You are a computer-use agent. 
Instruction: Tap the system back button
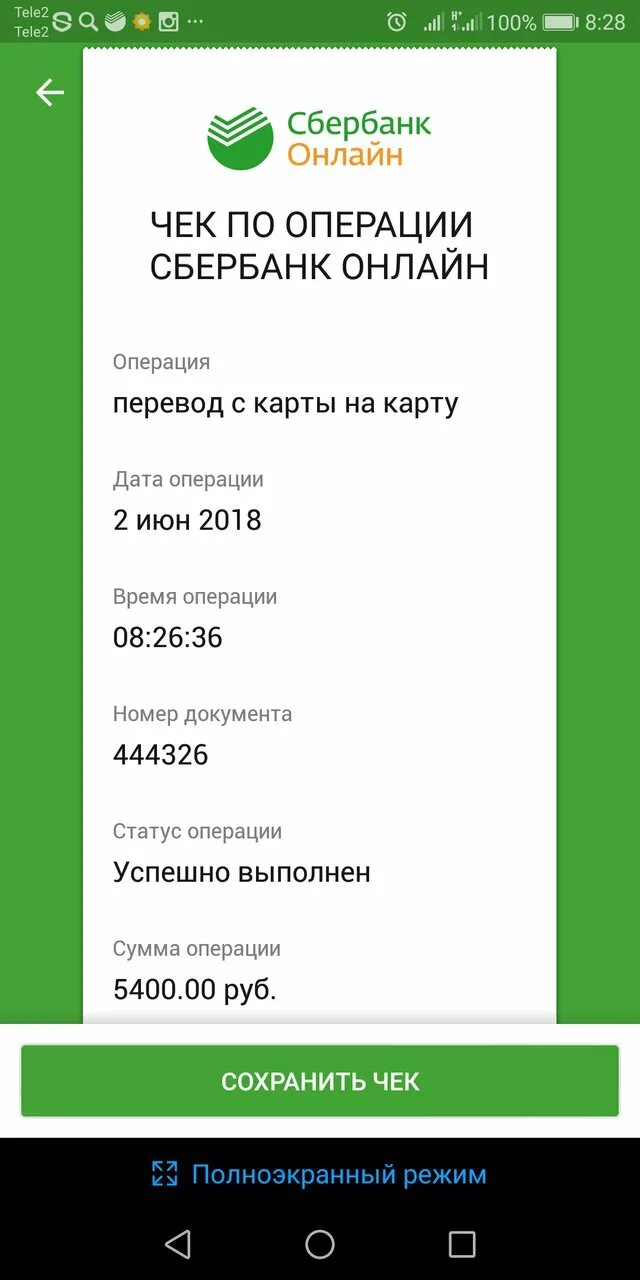click(x=178, y=1244)
